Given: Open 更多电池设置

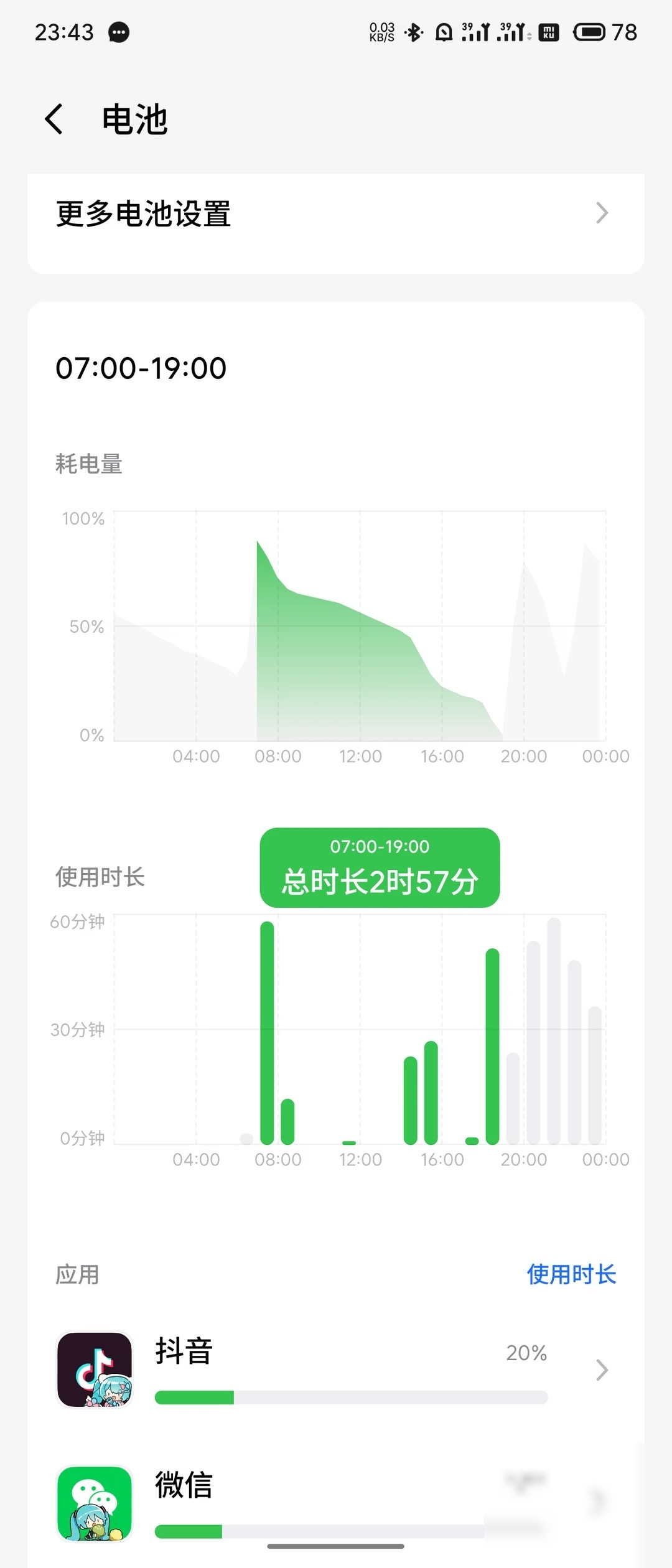Looking at the screenshot, I should tap(336, 213).
